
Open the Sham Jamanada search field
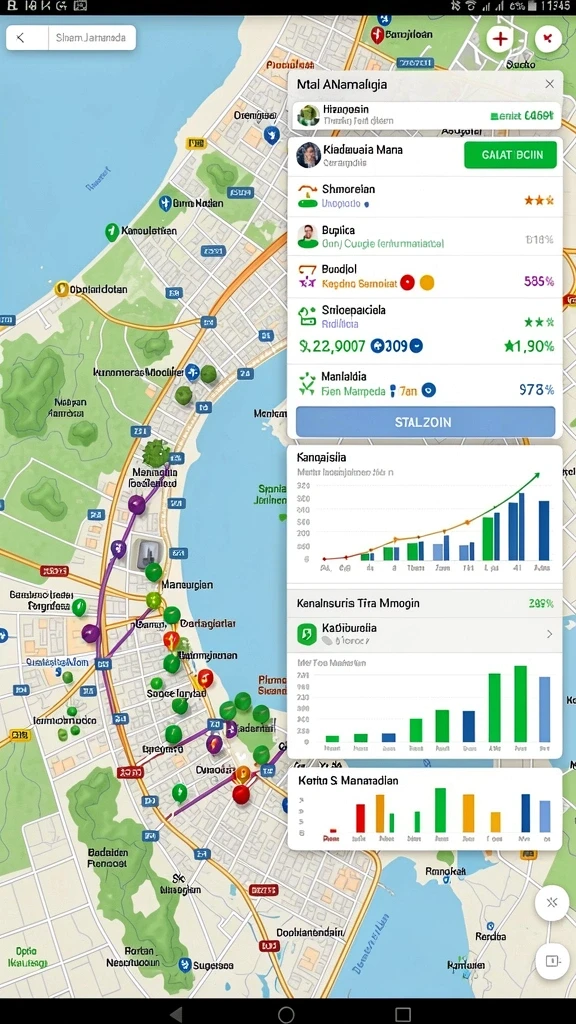pyautogui.click(x=91, y=38)
